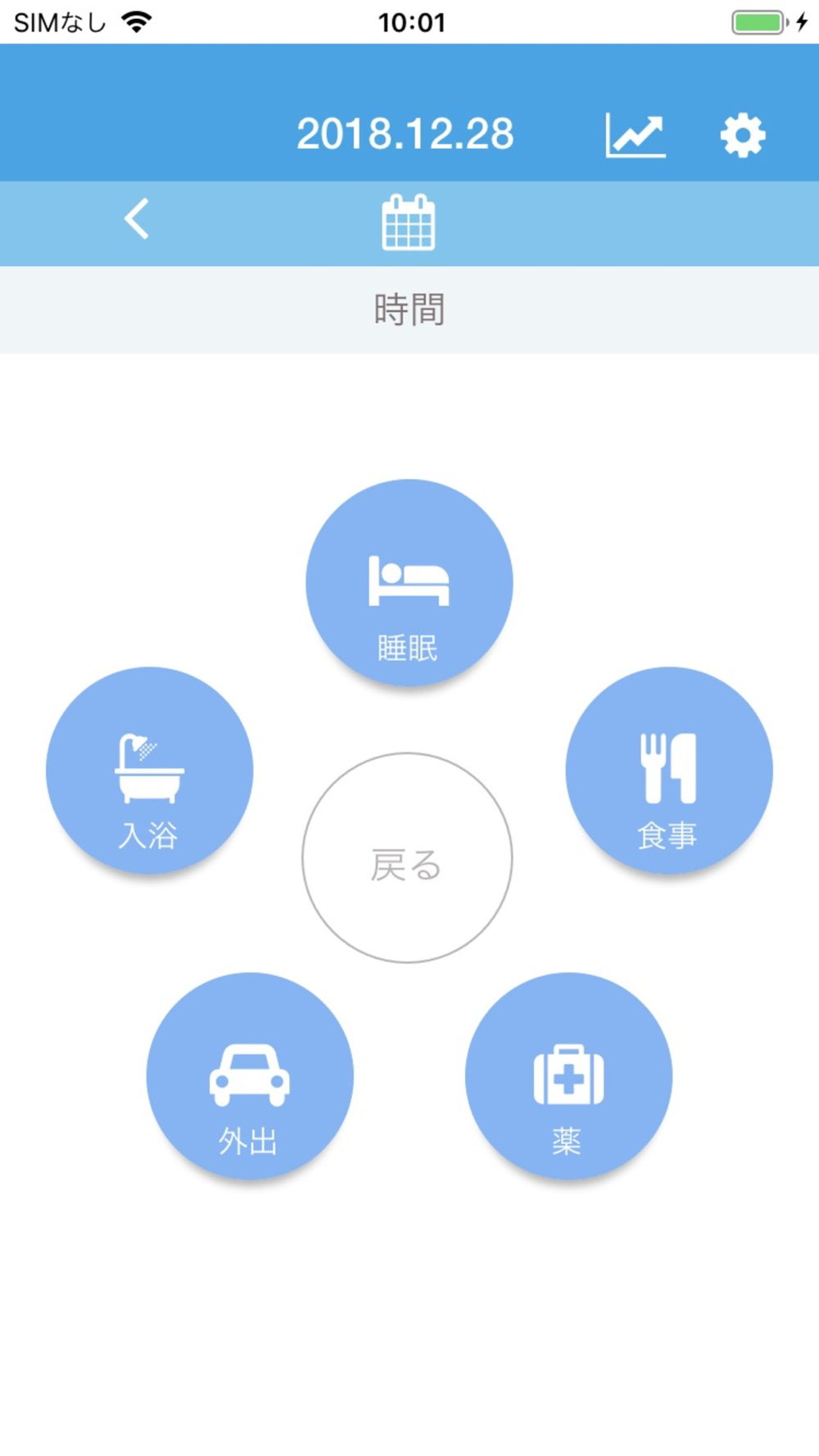Tap the 戻る return button
Viewport: 819px width, 1456px height.
[x=407, y=857]
